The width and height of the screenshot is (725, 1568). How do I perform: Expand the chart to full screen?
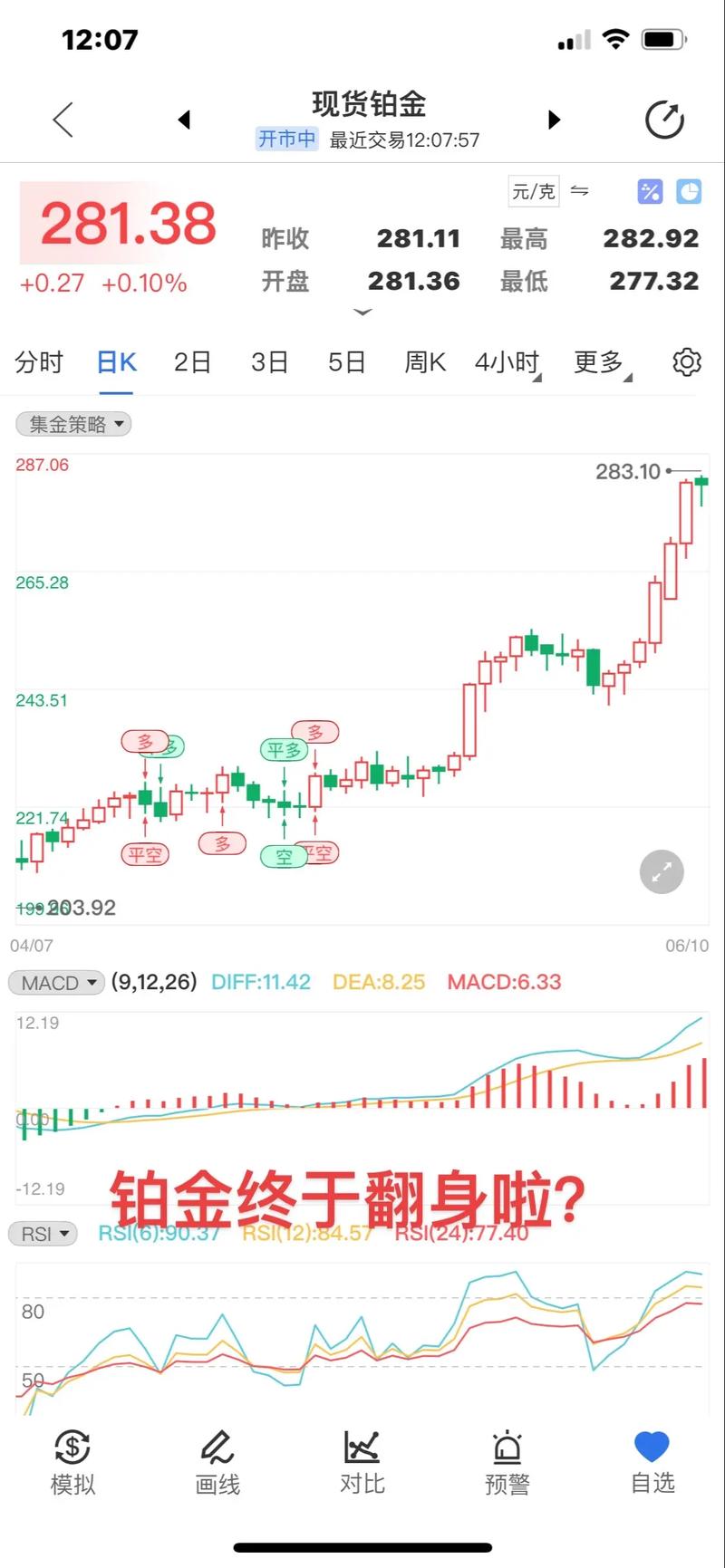(662, 872)
